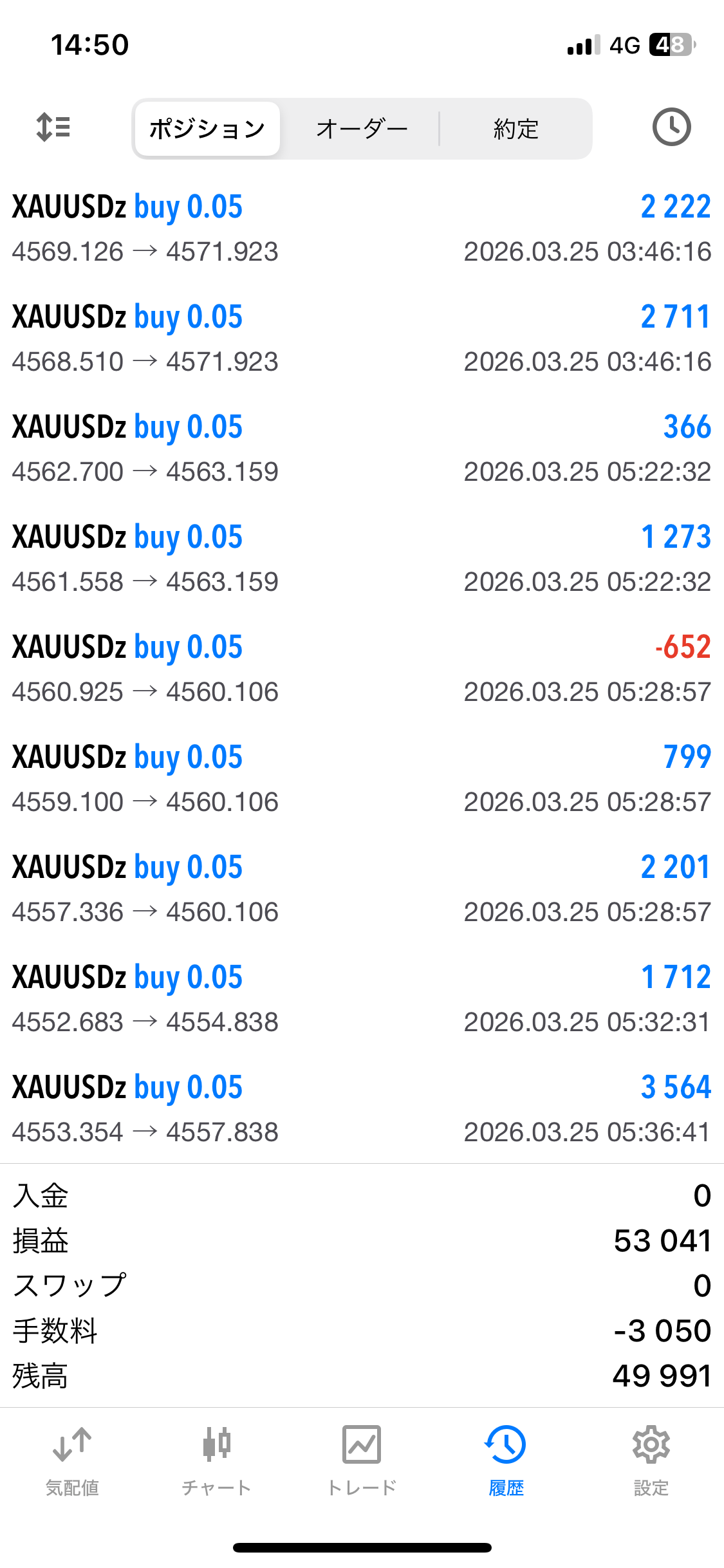Show the 約定 deals list
The image size is (724, 1568).
coord(515,129)
